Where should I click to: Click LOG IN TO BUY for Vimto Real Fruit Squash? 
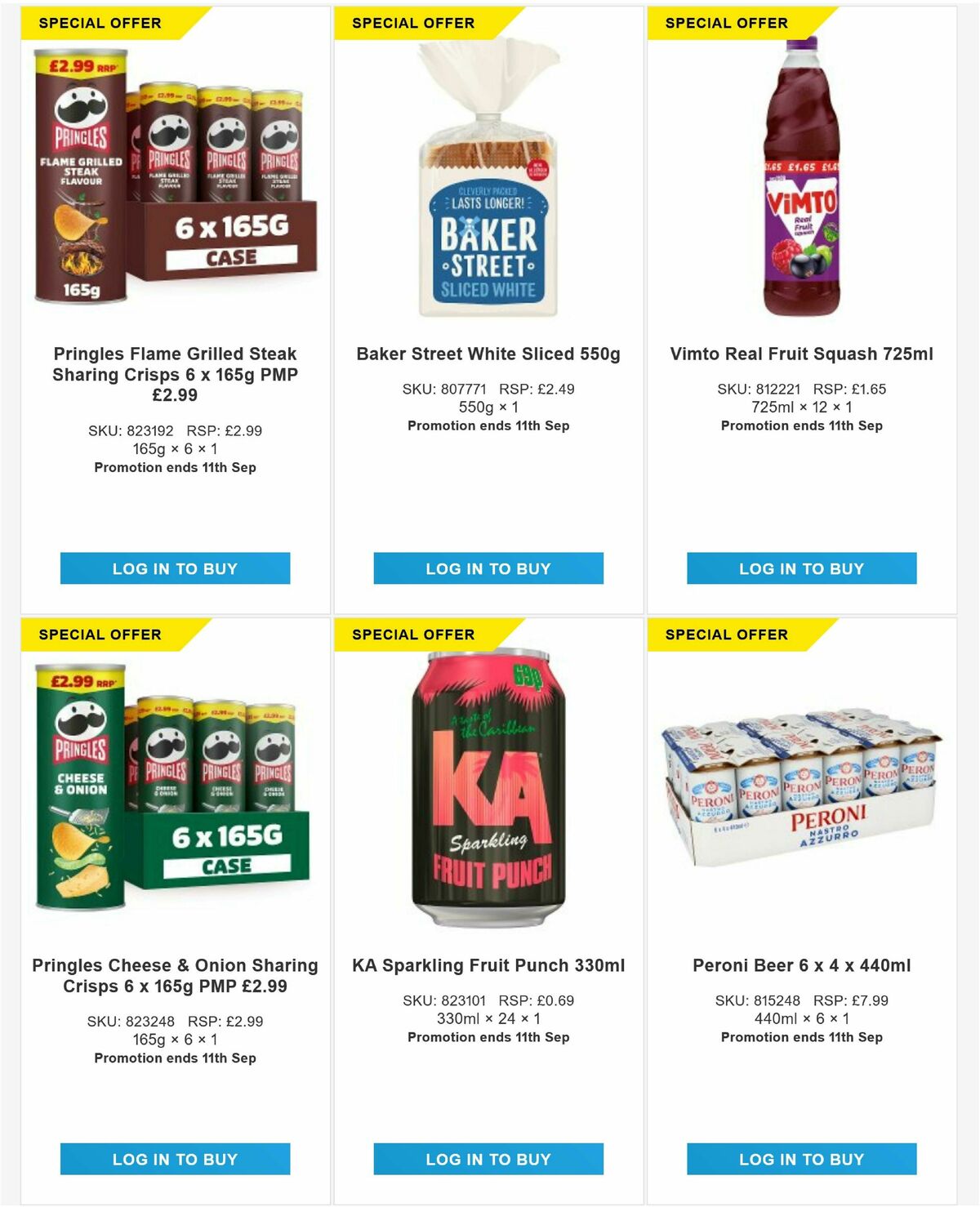[801, 569]
